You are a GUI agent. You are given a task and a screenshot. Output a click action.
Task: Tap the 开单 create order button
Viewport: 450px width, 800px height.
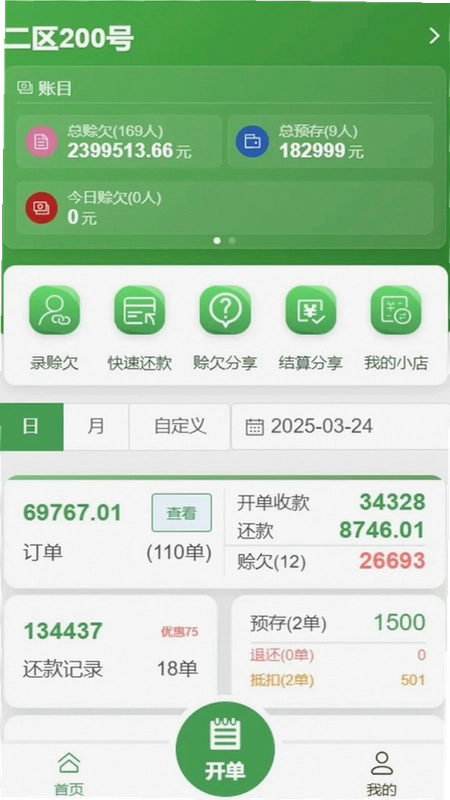point(225,749)
